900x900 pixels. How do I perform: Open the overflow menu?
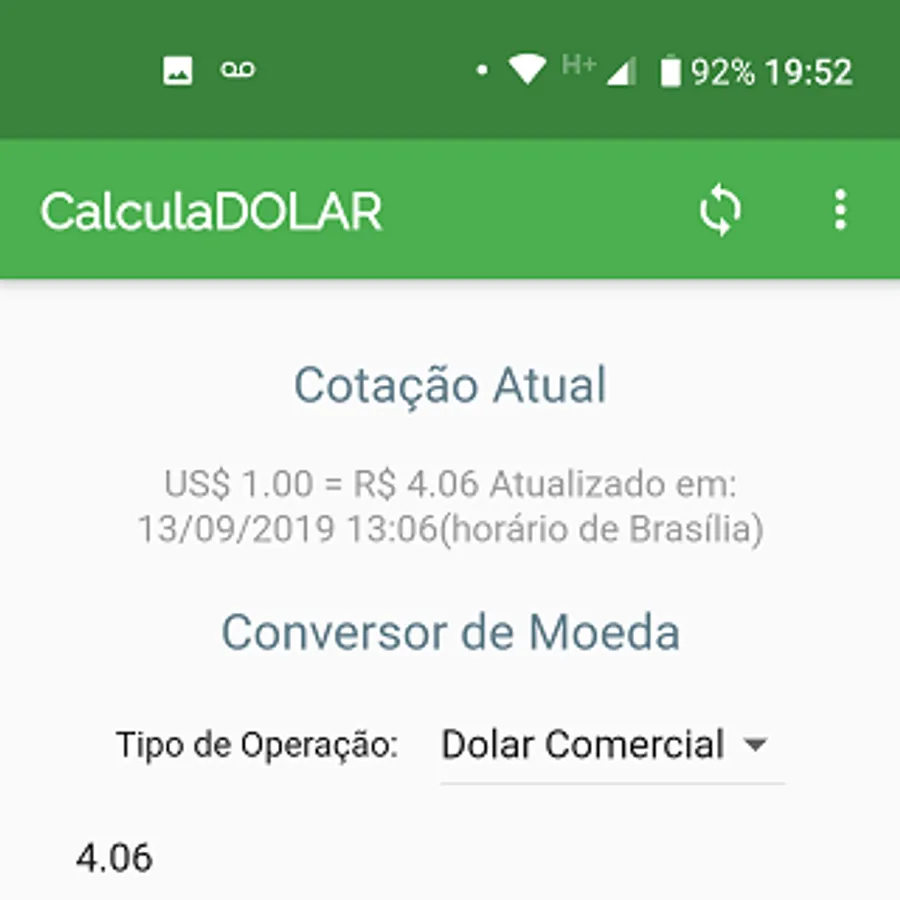(840, 211)
